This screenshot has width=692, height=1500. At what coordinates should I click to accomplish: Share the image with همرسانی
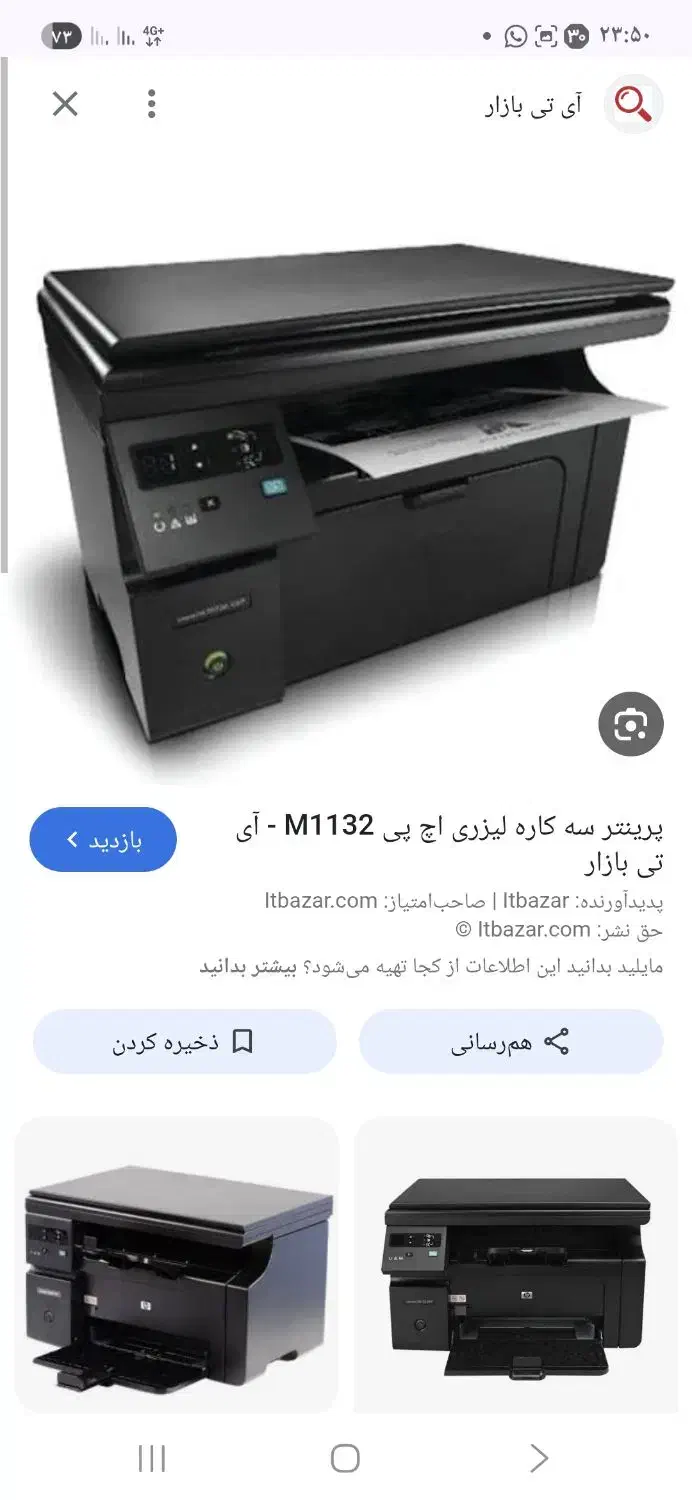point(511,1042)
